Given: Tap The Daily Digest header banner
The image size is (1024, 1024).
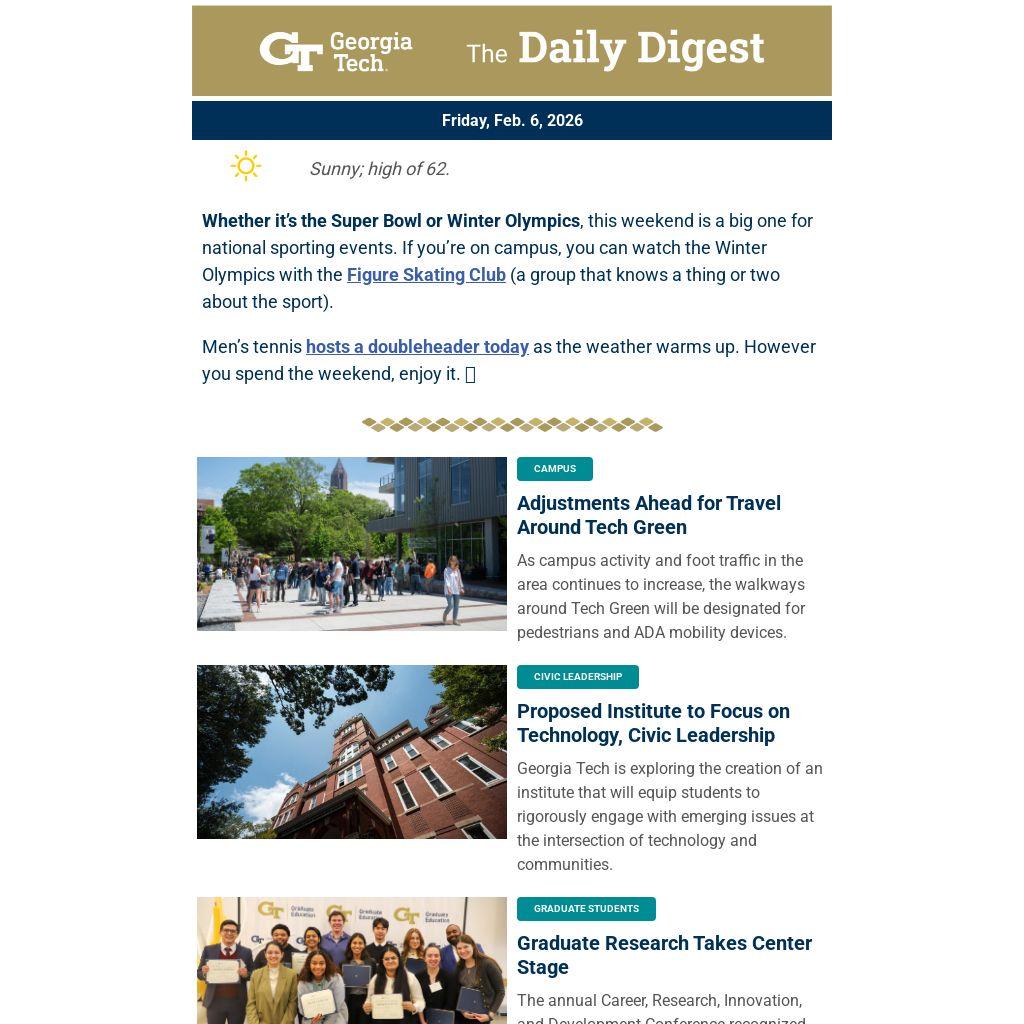Looking at the screenshot, I should [512, 51].
